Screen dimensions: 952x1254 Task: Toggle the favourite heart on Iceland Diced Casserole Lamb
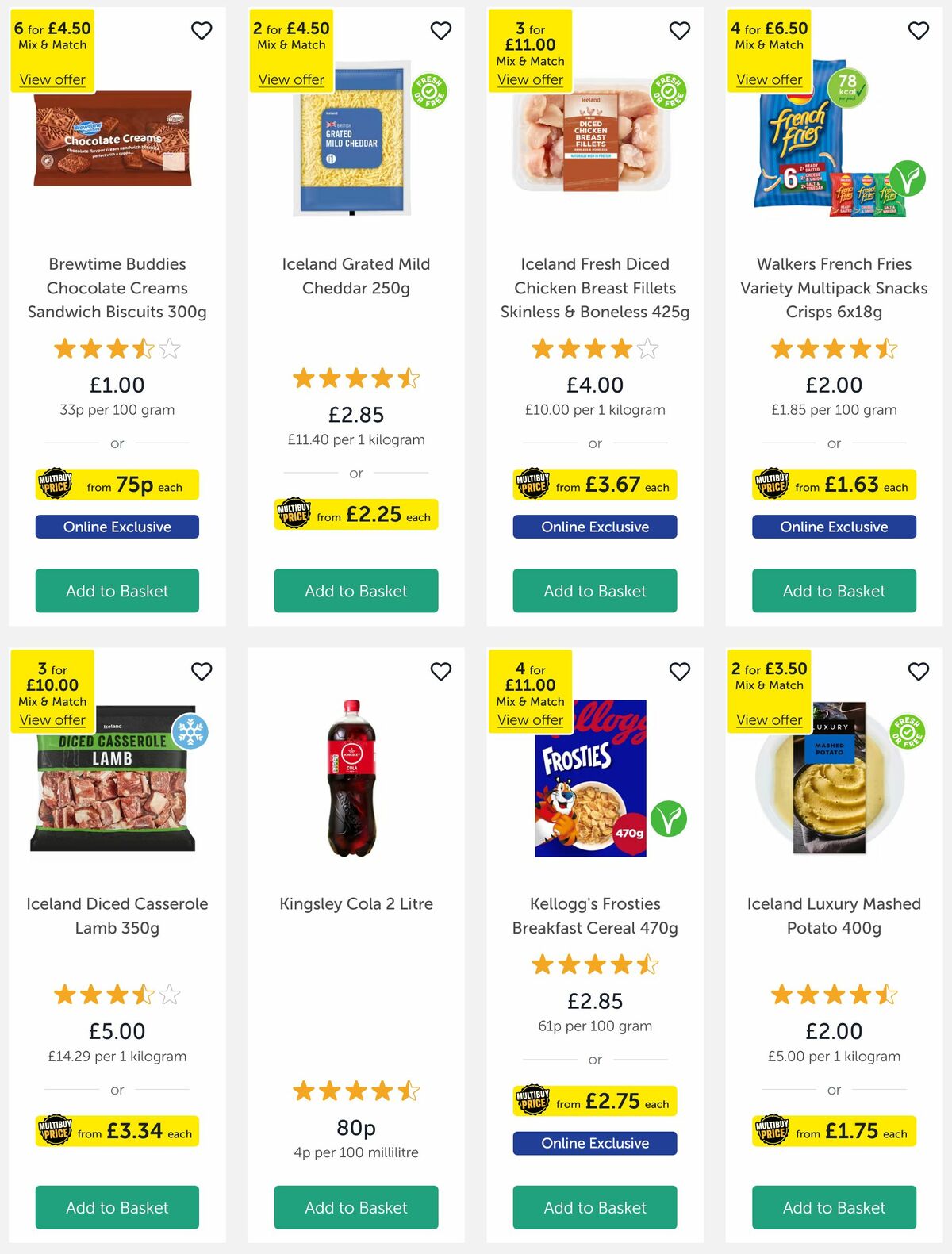click(202, 671)
